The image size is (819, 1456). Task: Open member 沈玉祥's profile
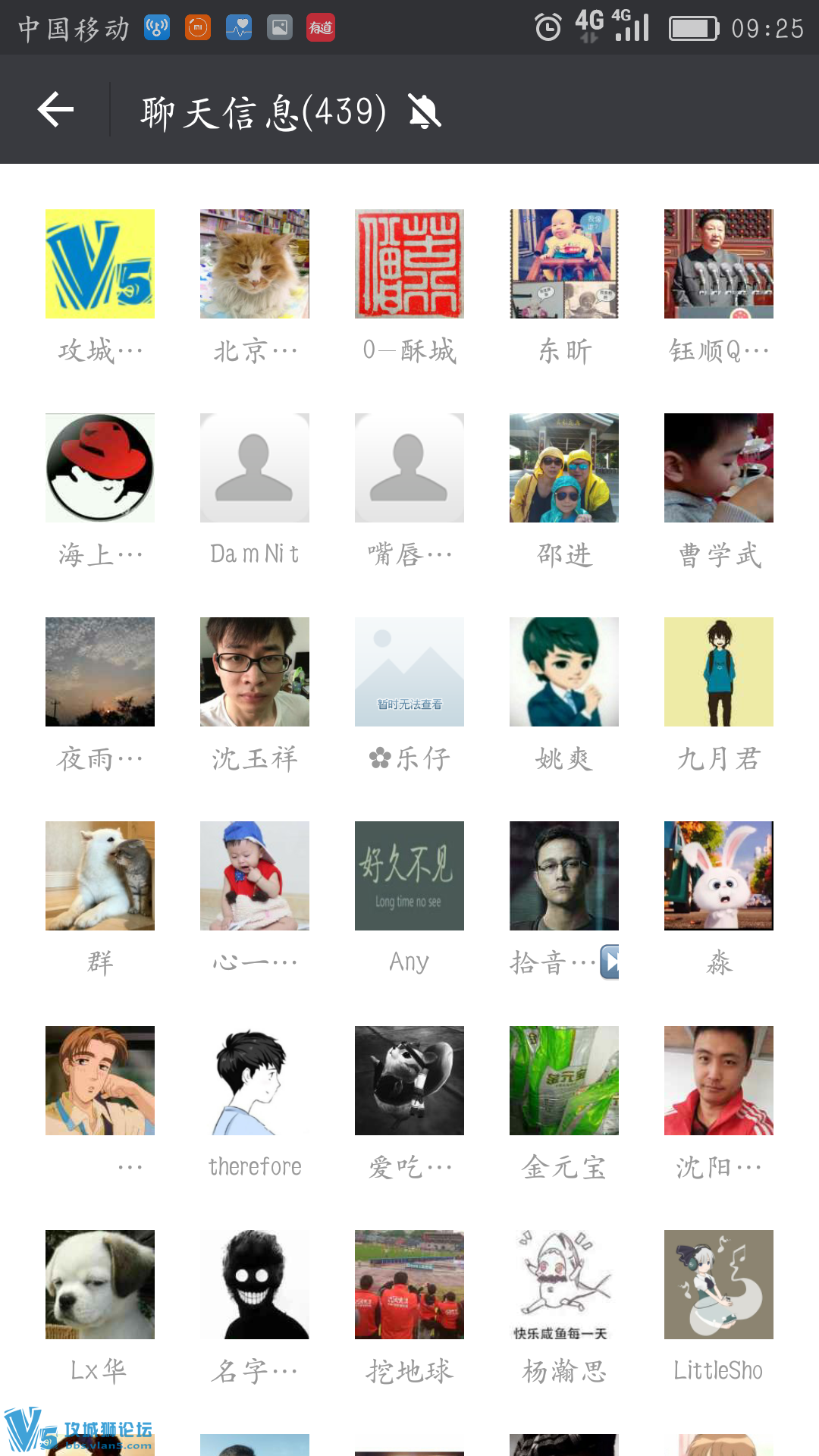[254, 672]
